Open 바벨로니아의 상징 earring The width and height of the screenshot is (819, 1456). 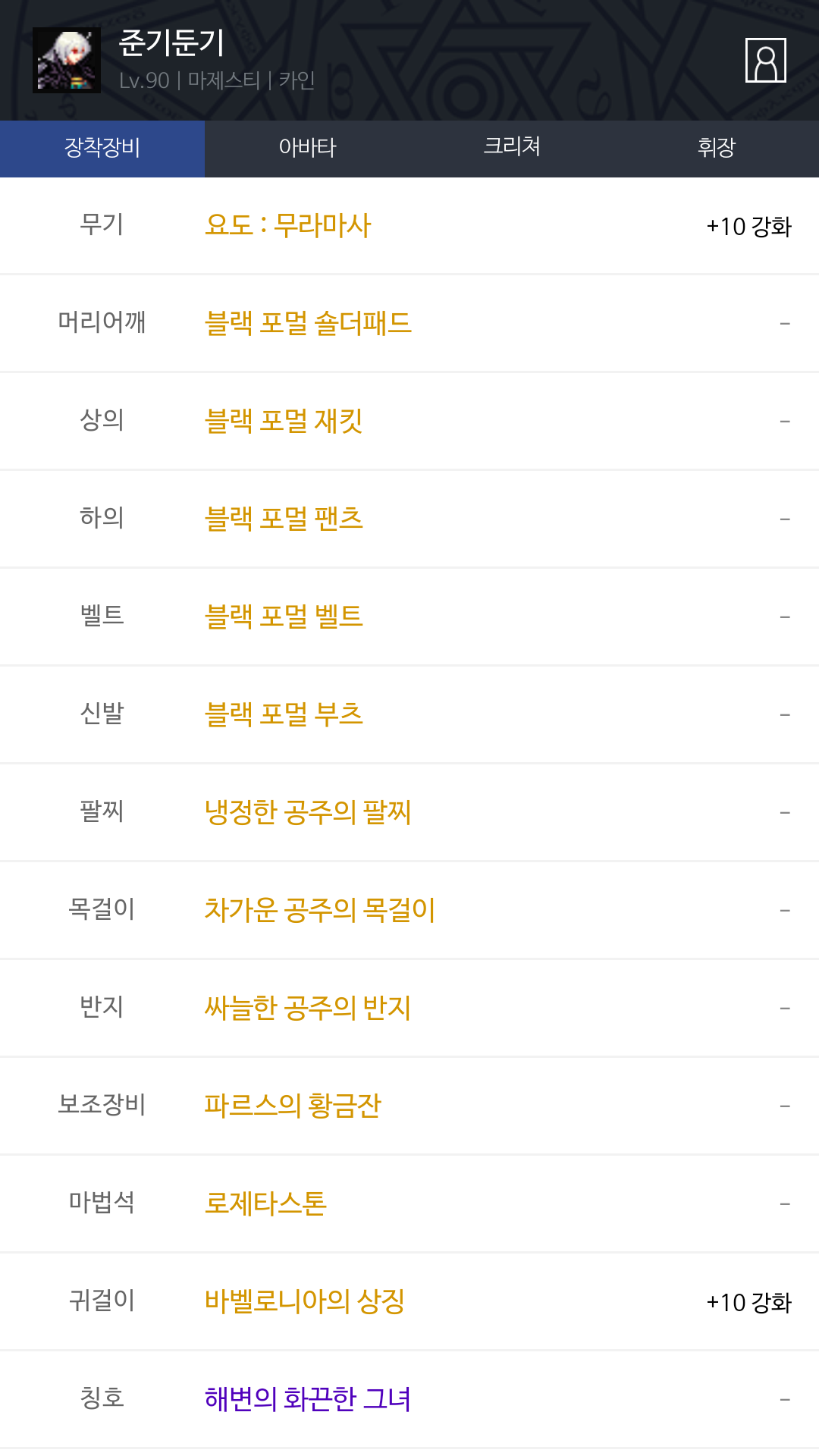tap(409, 1302)
